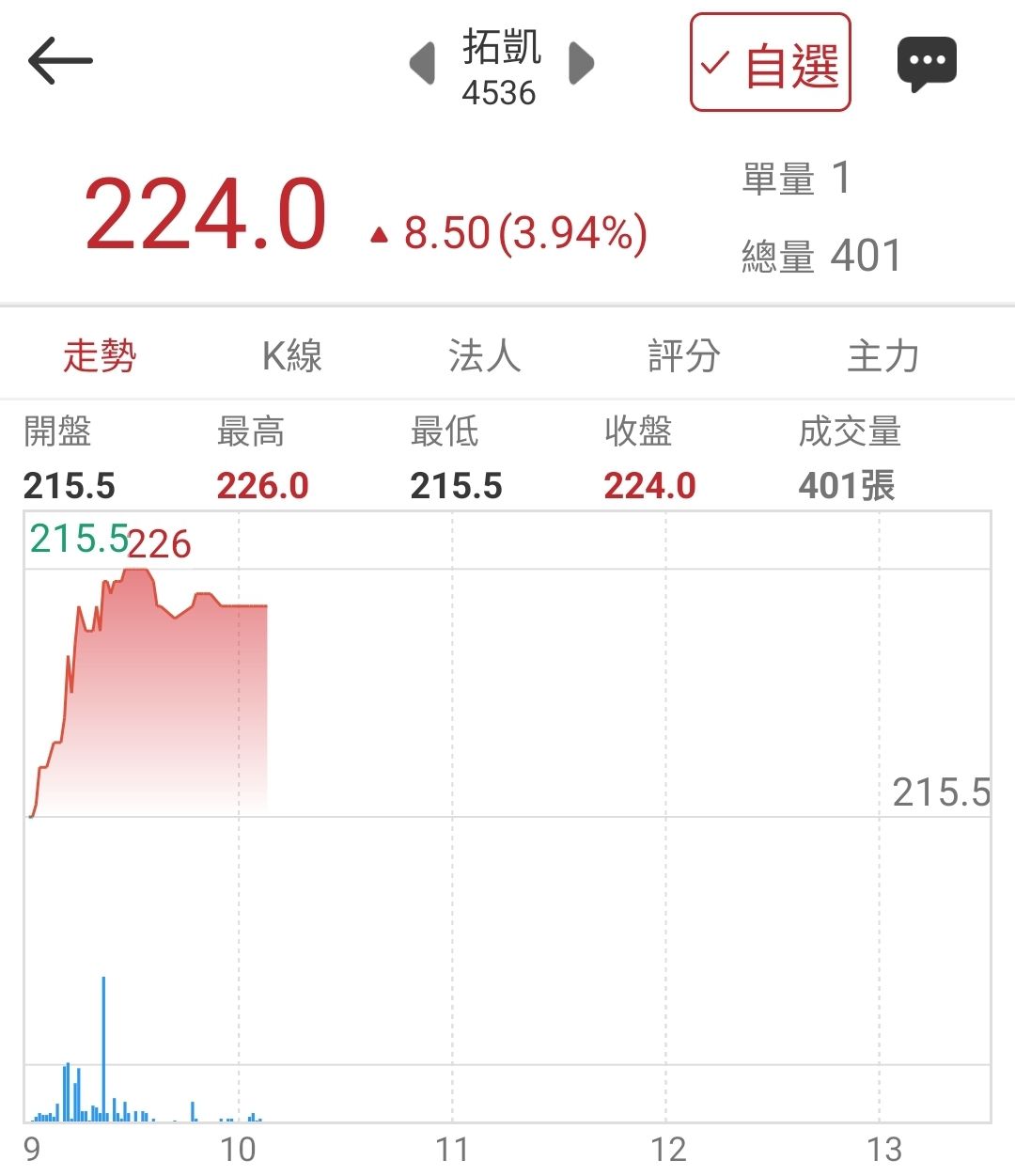View the 評分 tab
Screen dimensions: 1015x1176
point(683,356)
